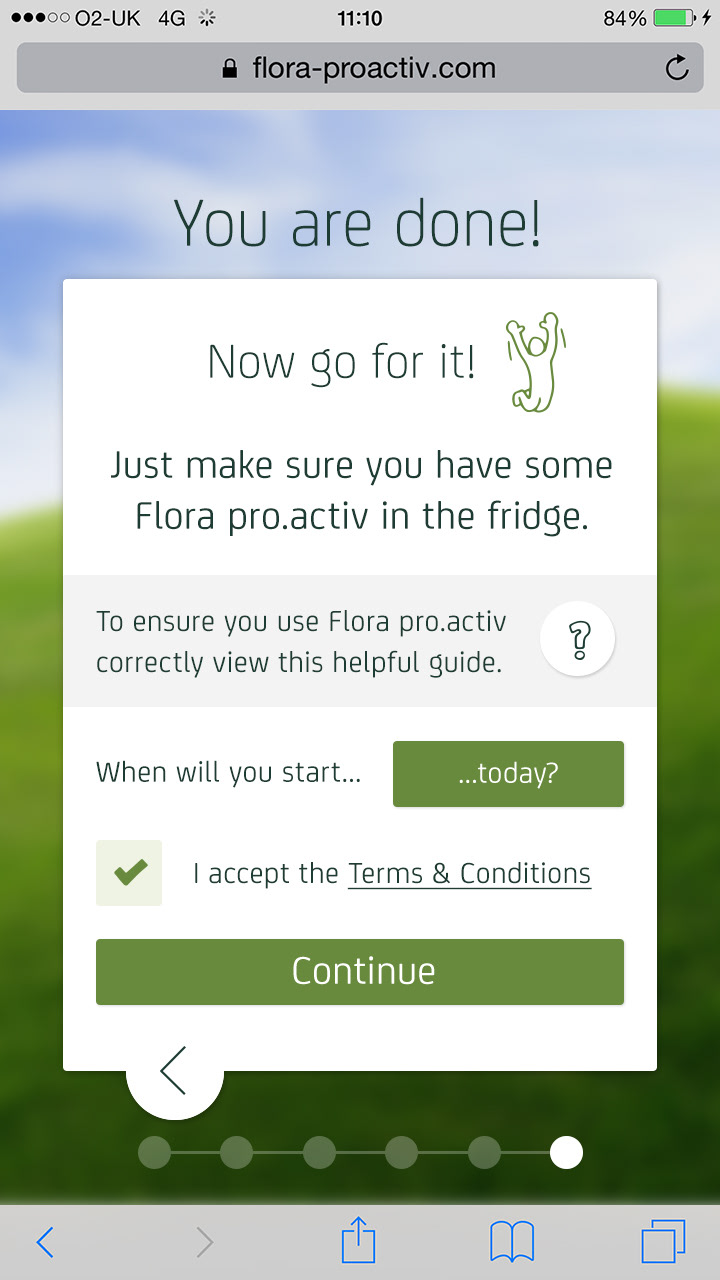Viewport: 720px width, 1280px height.
Task: Tap the flora-proactiv.com address bar
Action: (x=360, y=68)
